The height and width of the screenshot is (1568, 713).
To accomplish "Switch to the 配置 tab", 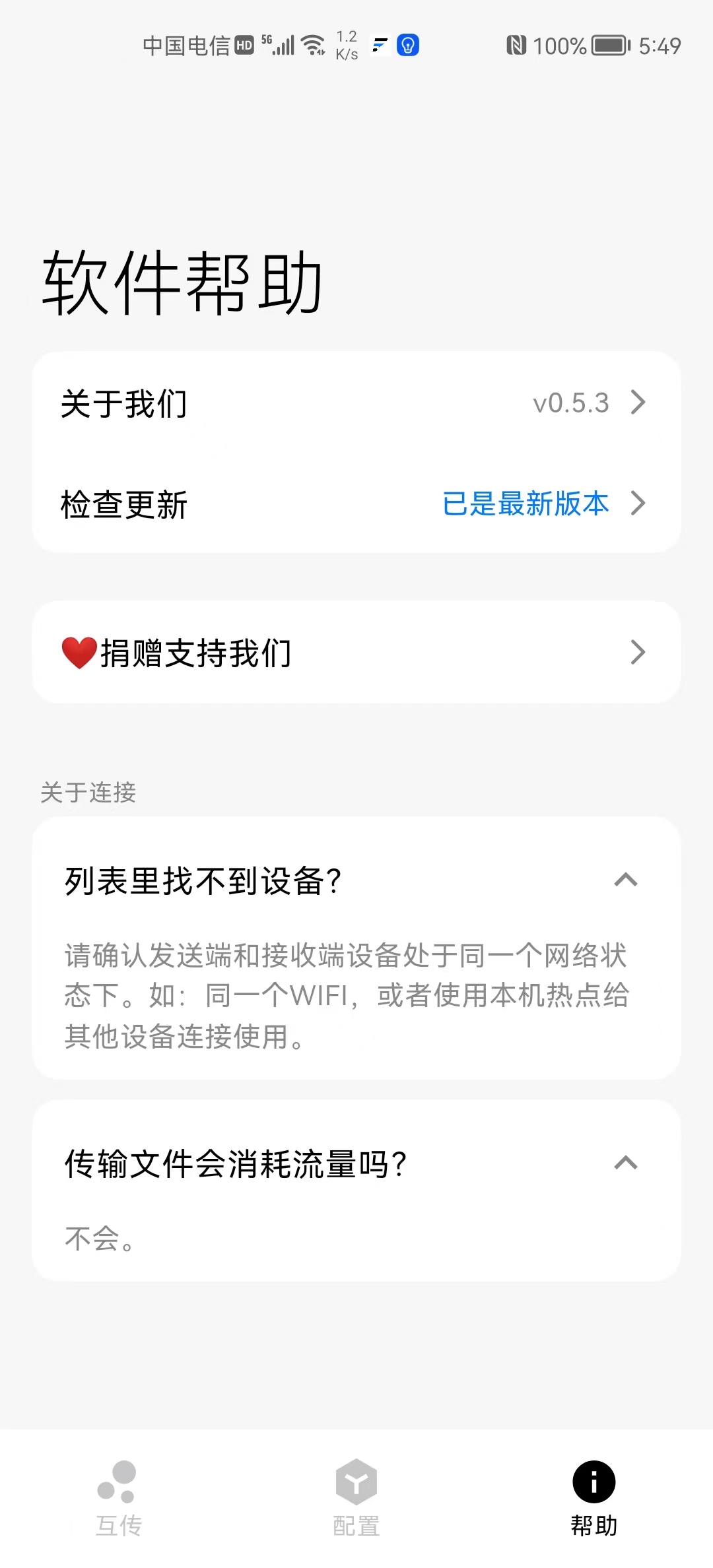I will pyautogui.click(x=356, y=1498).
